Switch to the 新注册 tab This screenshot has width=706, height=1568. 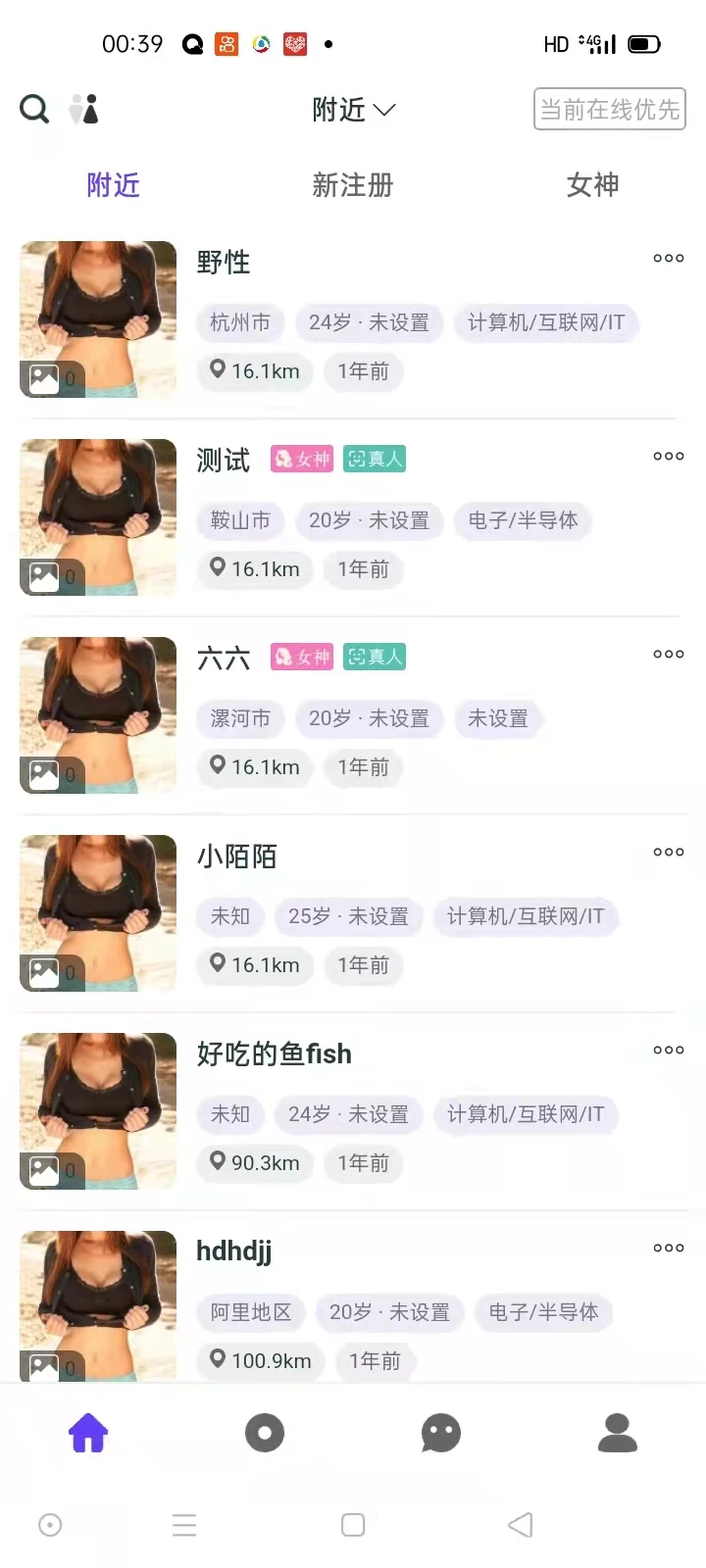tap(353, 185)
